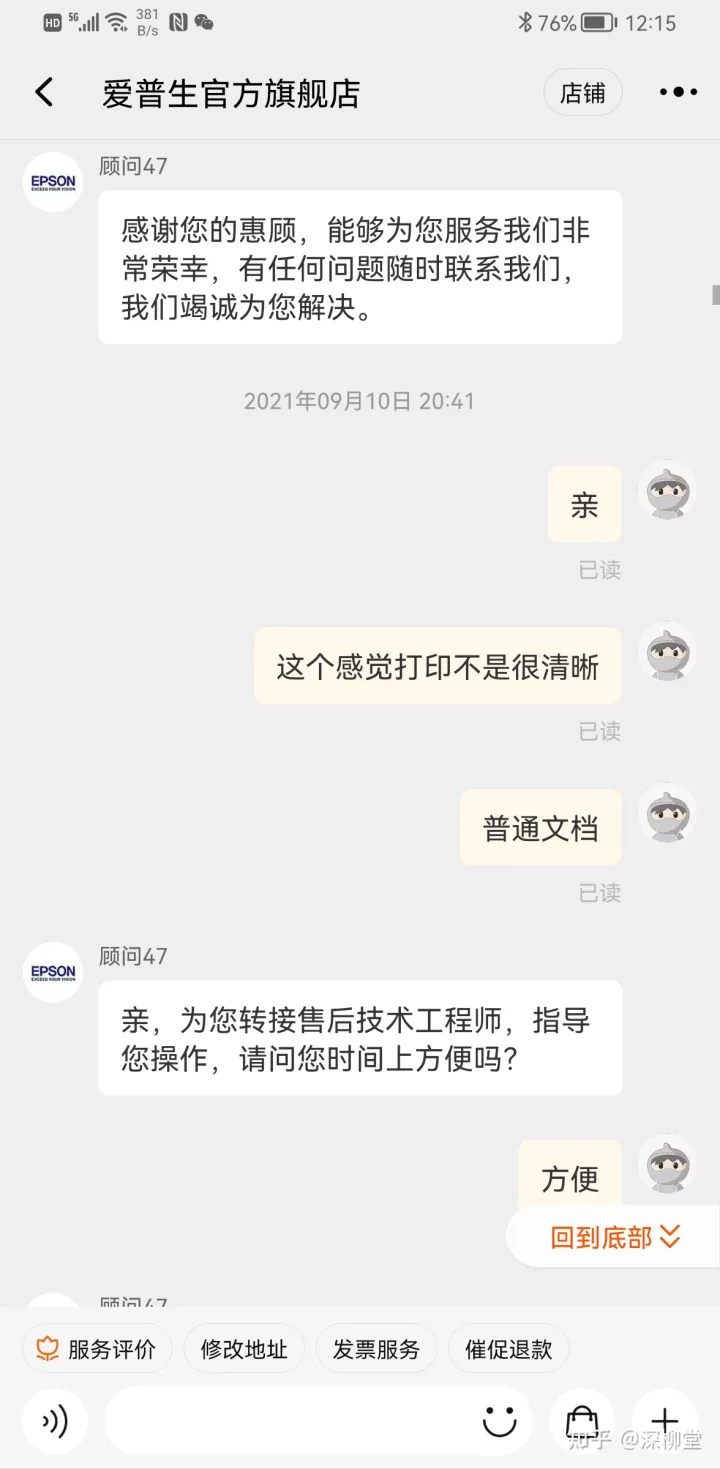Choose the 修改地址 chip
The width and height of the screenshot is (720, 1469).
point(244,1349)
